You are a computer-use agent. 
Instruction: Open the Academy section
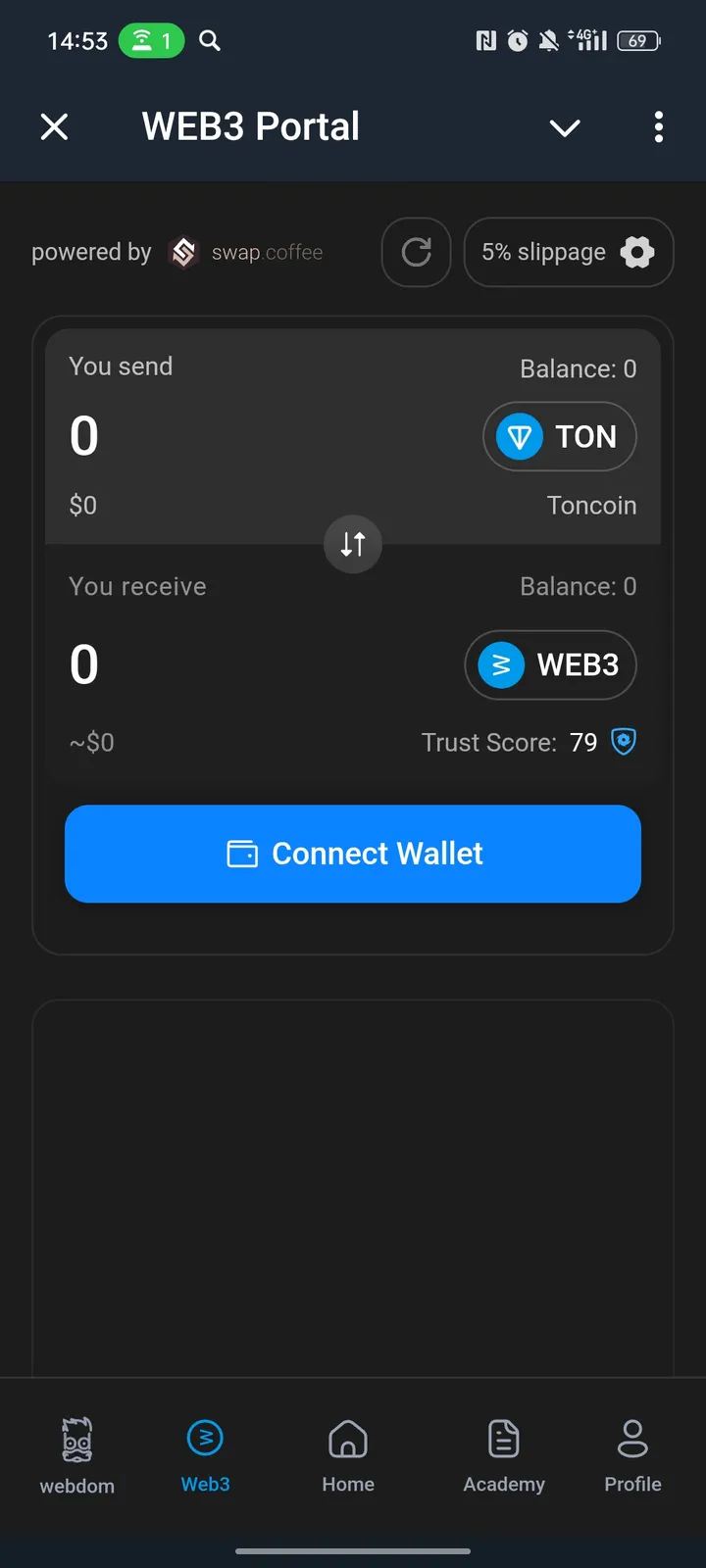(503, 1457)
